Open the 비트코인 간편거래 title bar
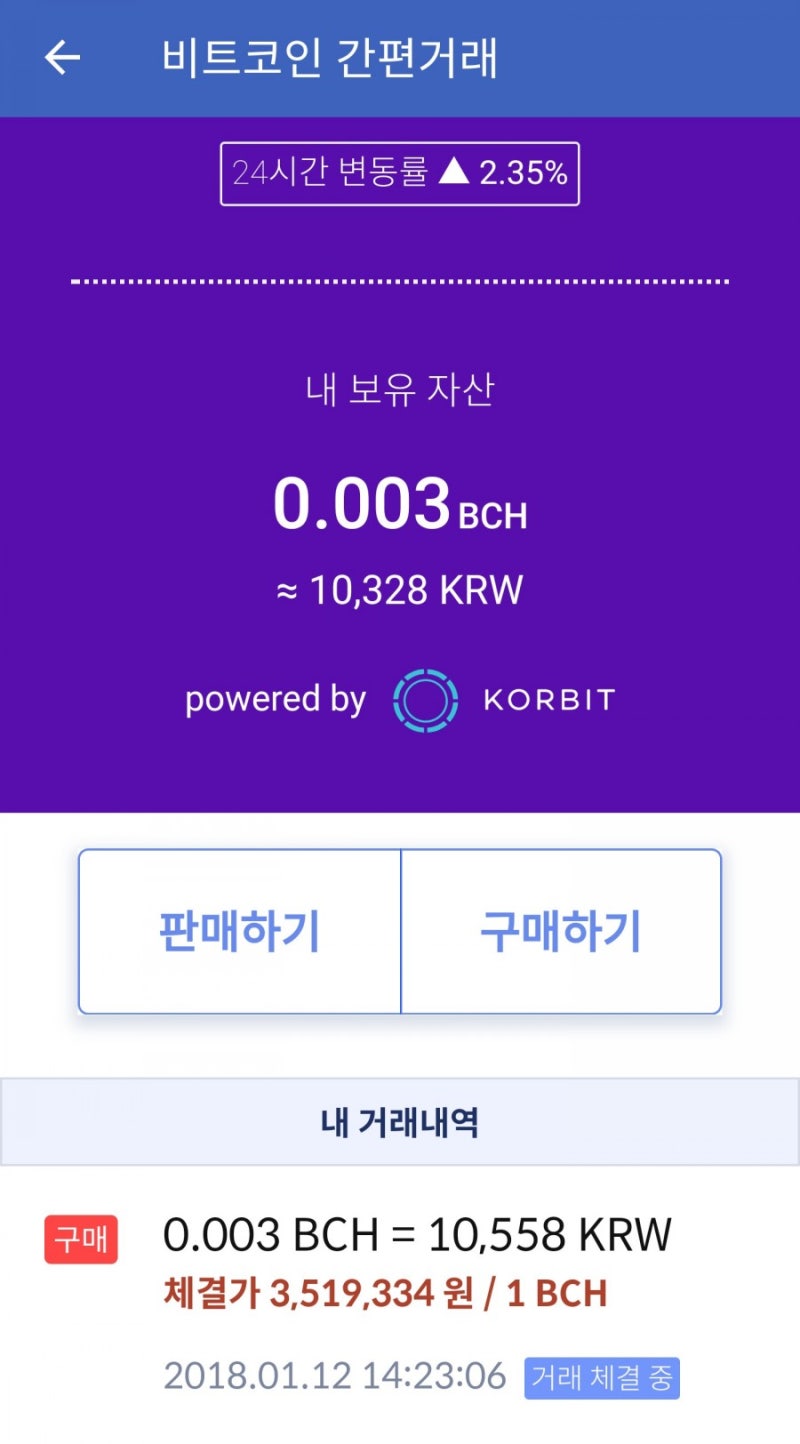 click(x=400, y=57)
